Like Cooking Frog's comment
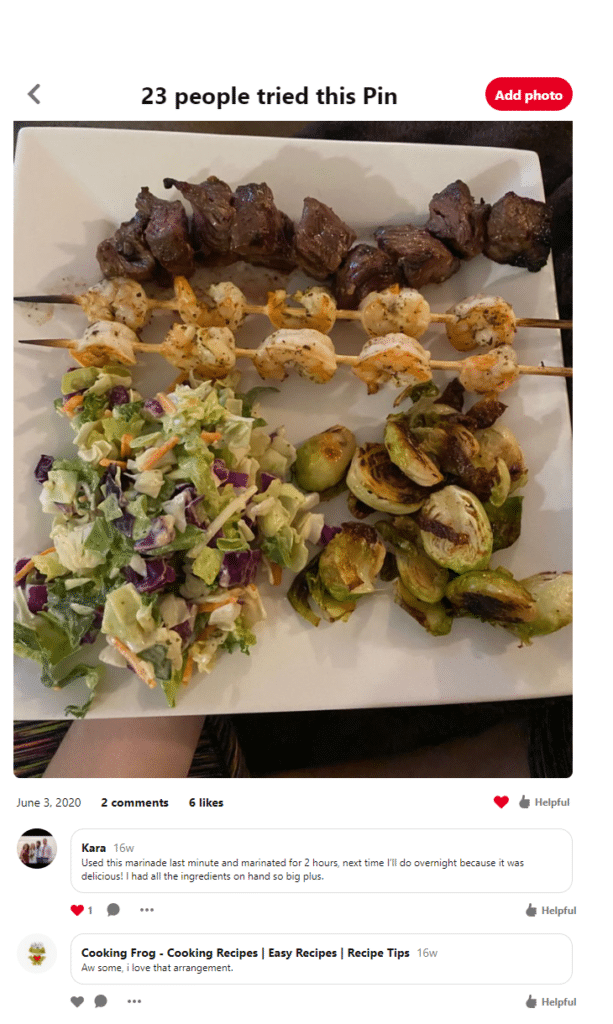The image size is (613, 1024). click(77, 1001)
